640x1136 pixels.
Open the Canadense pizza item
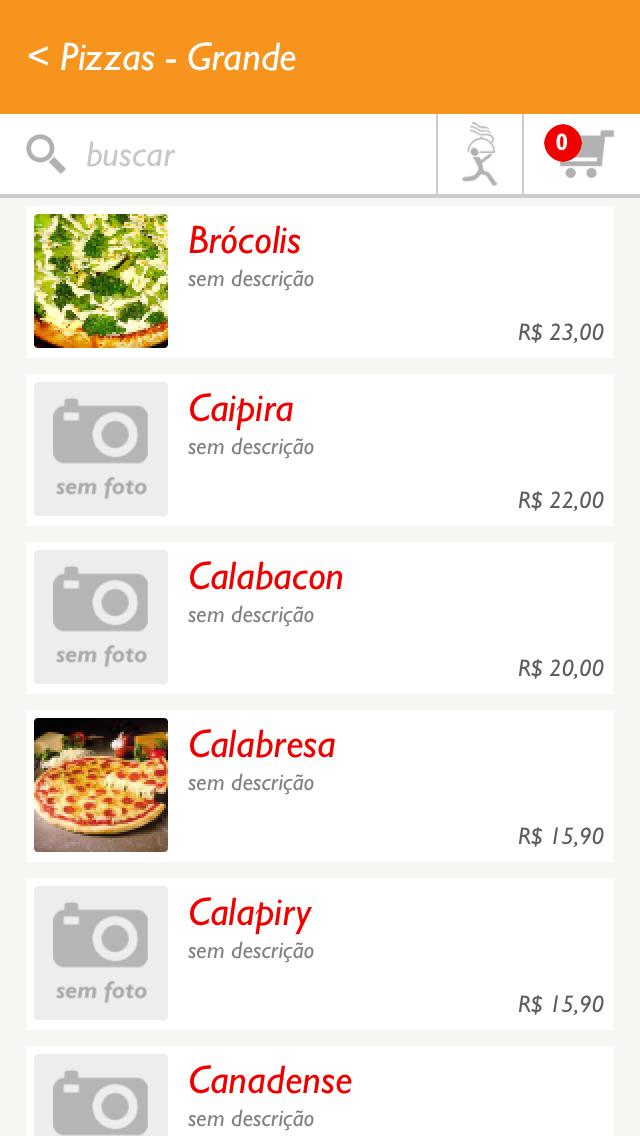[x=320, y=1091]
